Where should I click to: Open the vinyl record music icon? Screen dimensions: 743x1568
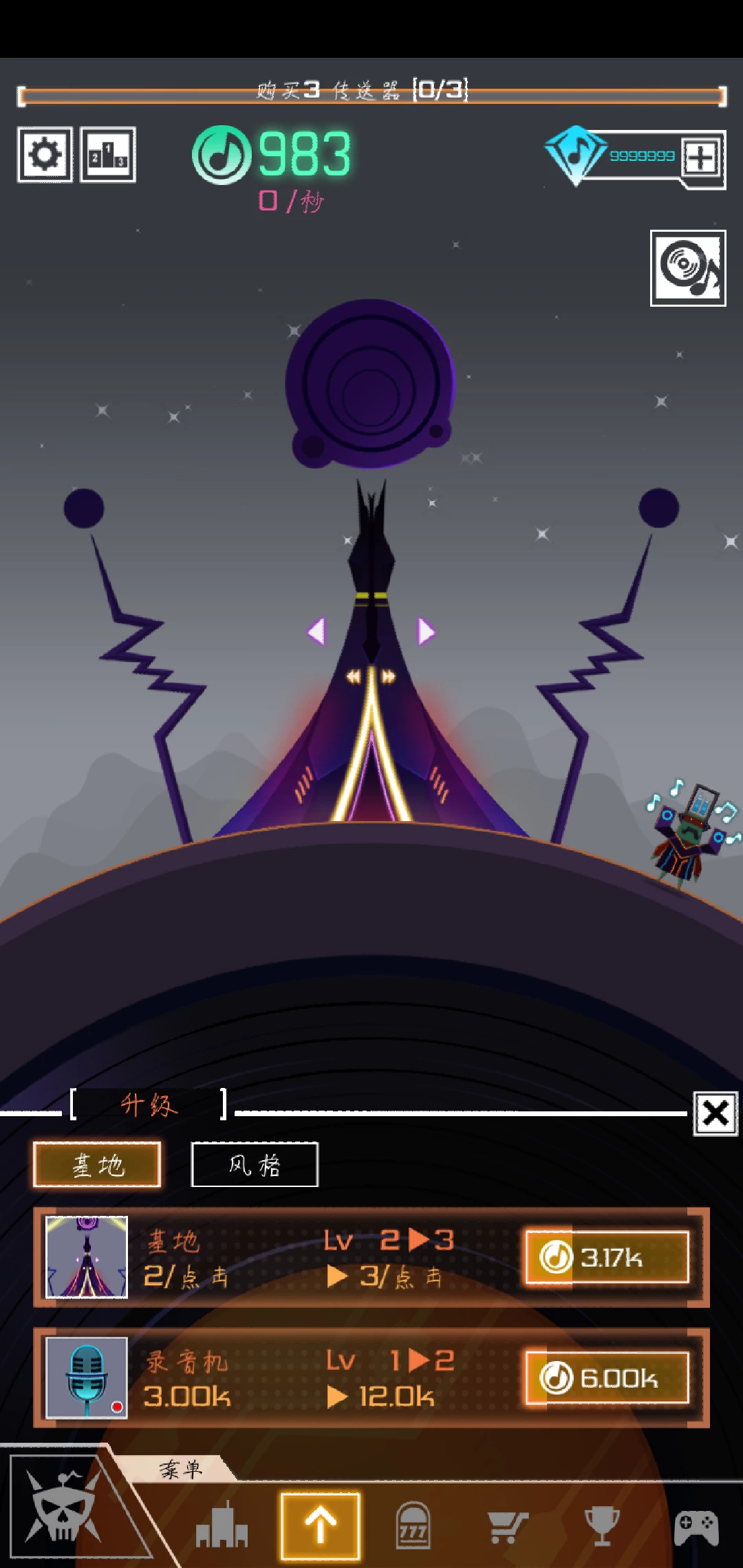688,268
